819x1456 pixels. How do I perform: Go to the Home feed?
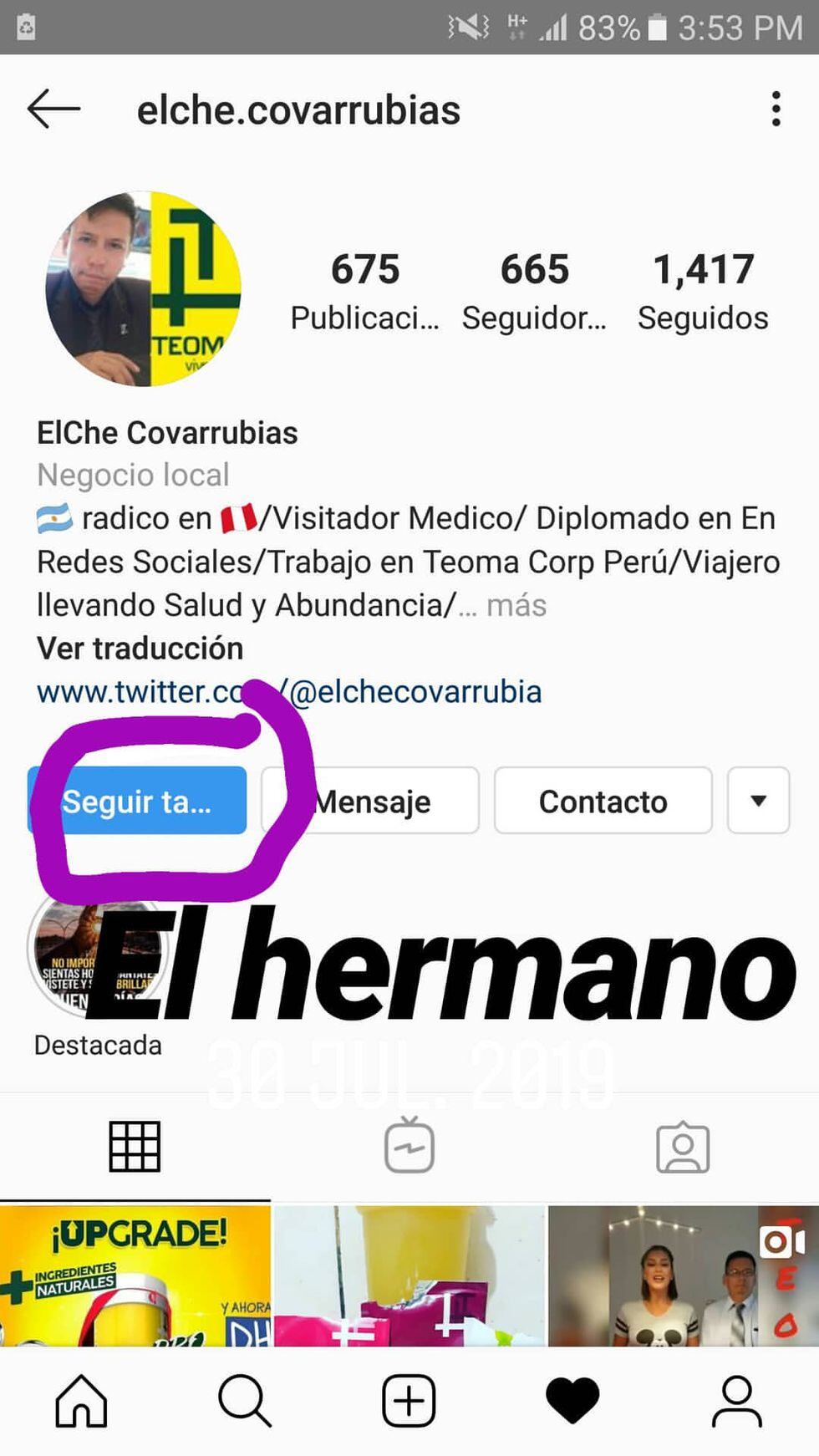pos(81,1401)
